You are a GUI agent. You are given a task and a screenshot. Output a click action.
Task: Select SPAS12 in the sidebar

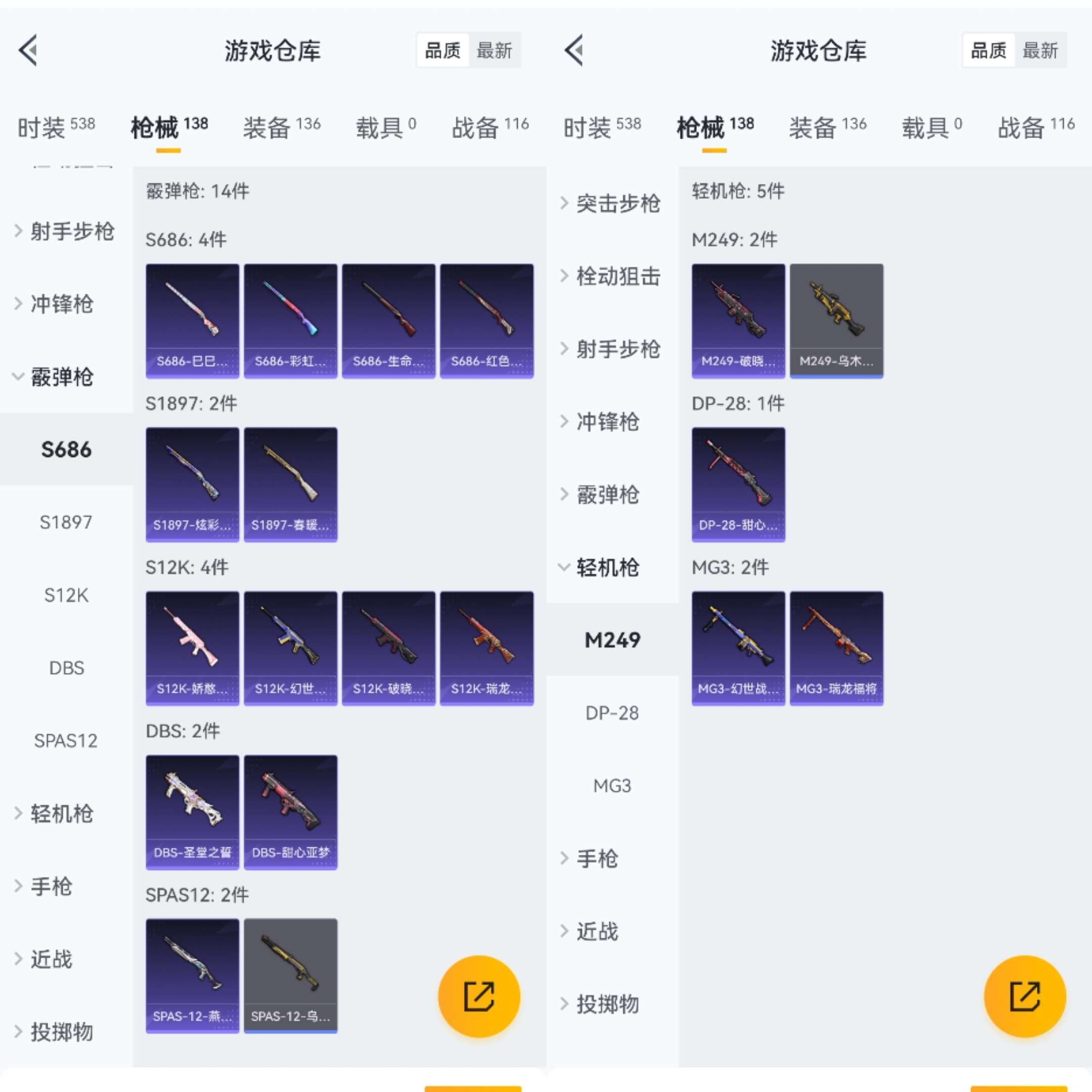pos(66,741)
